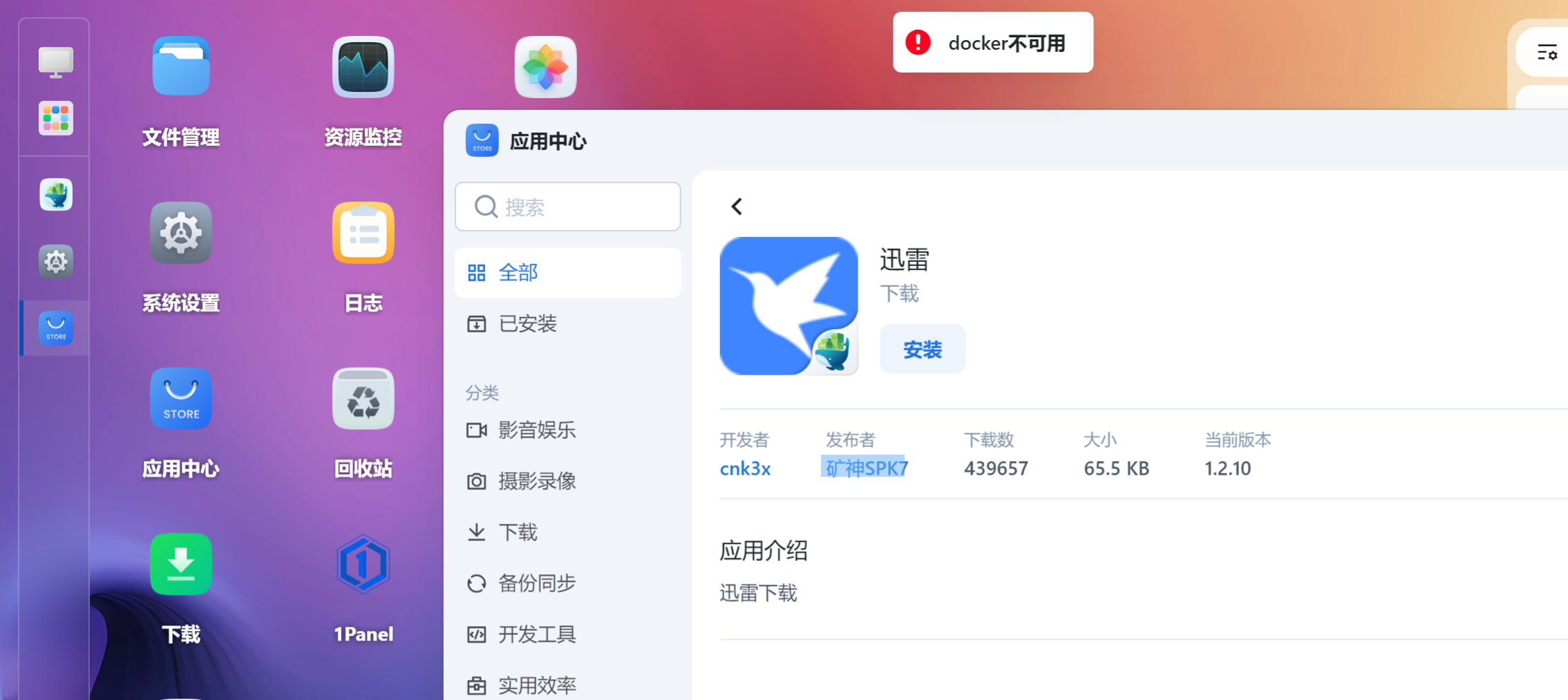The image size is (1568, 700).
Task: Open publisher link 矿神SPK7
Action: pos(867,469)
